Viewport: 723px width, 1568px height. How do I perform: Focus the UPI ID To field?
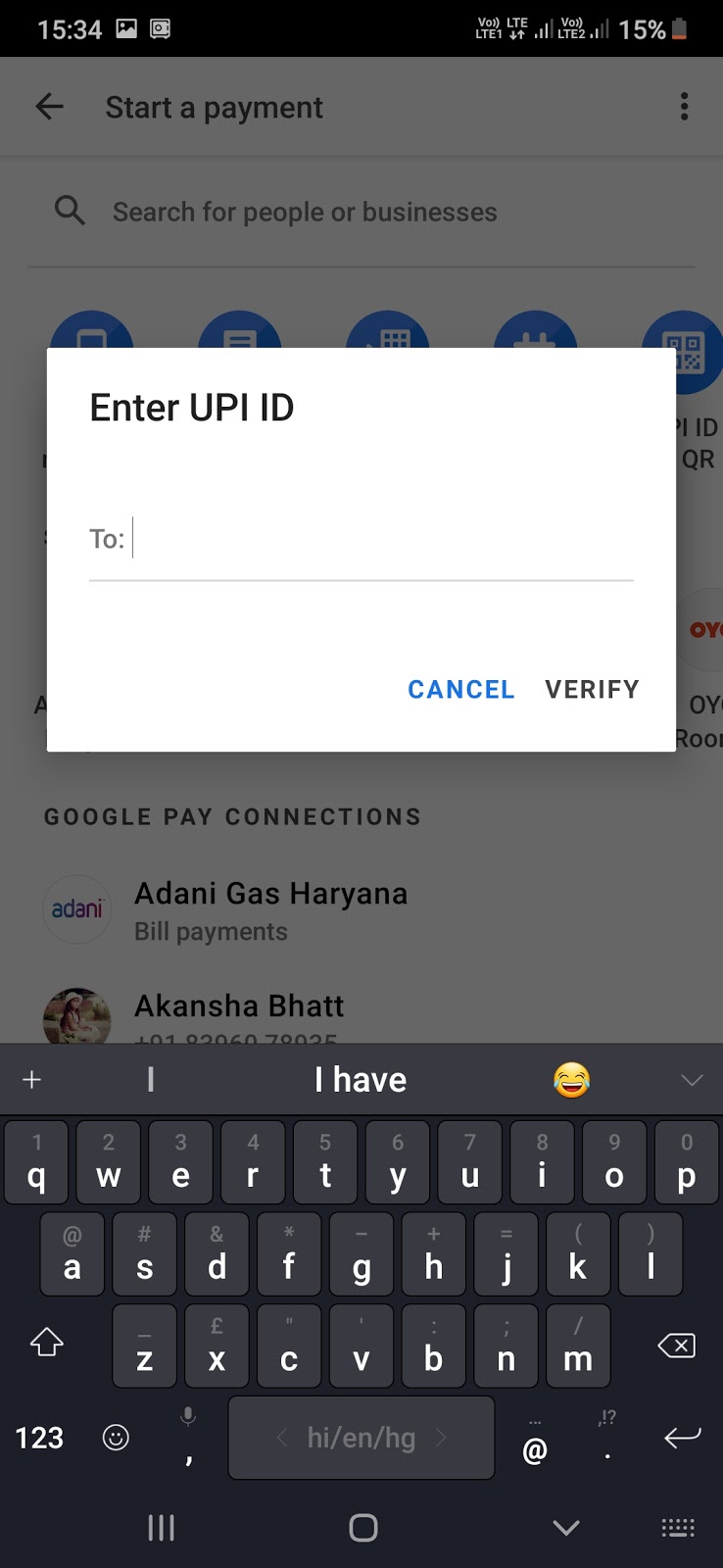(382, 540)
